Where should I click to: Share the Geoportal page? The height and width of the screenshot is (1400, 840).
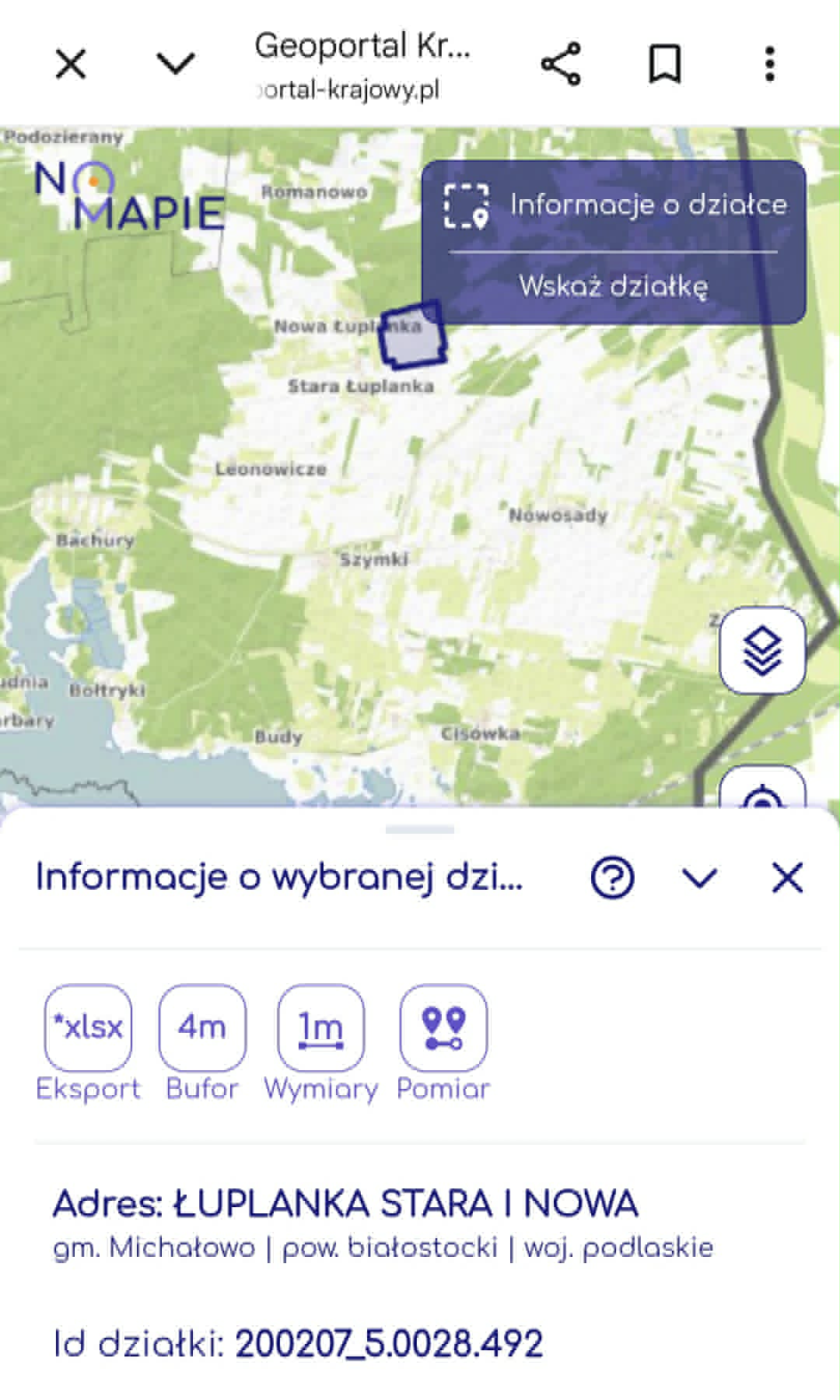(561, 64)
